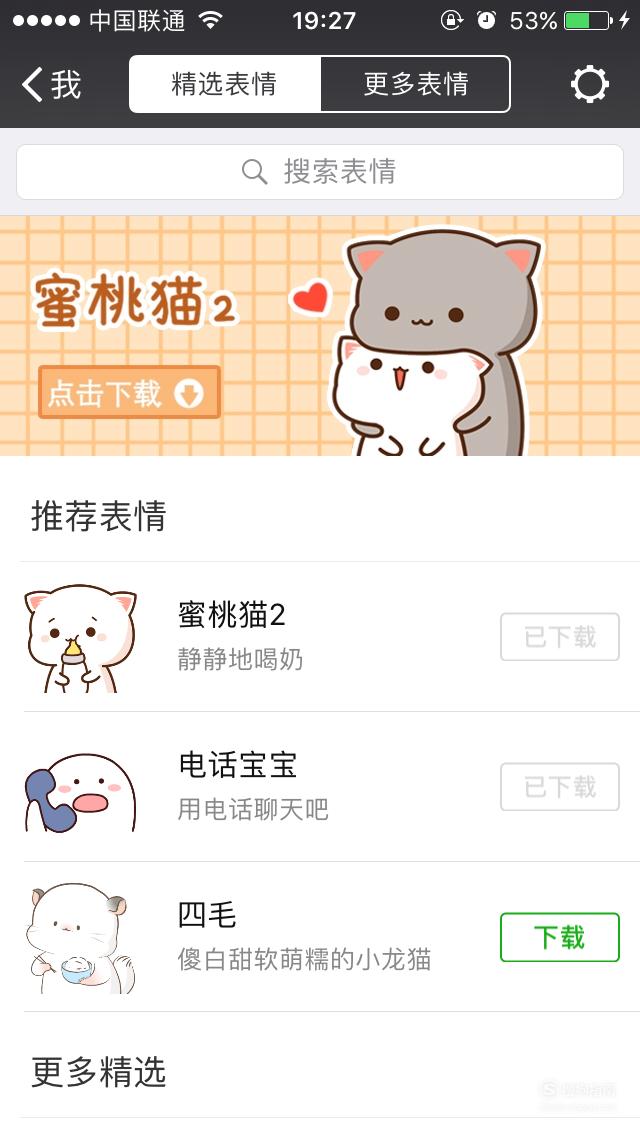Switch to the 更多表情 tab
The width and height of the screenshot is (640, 1136).
[415, 84]
